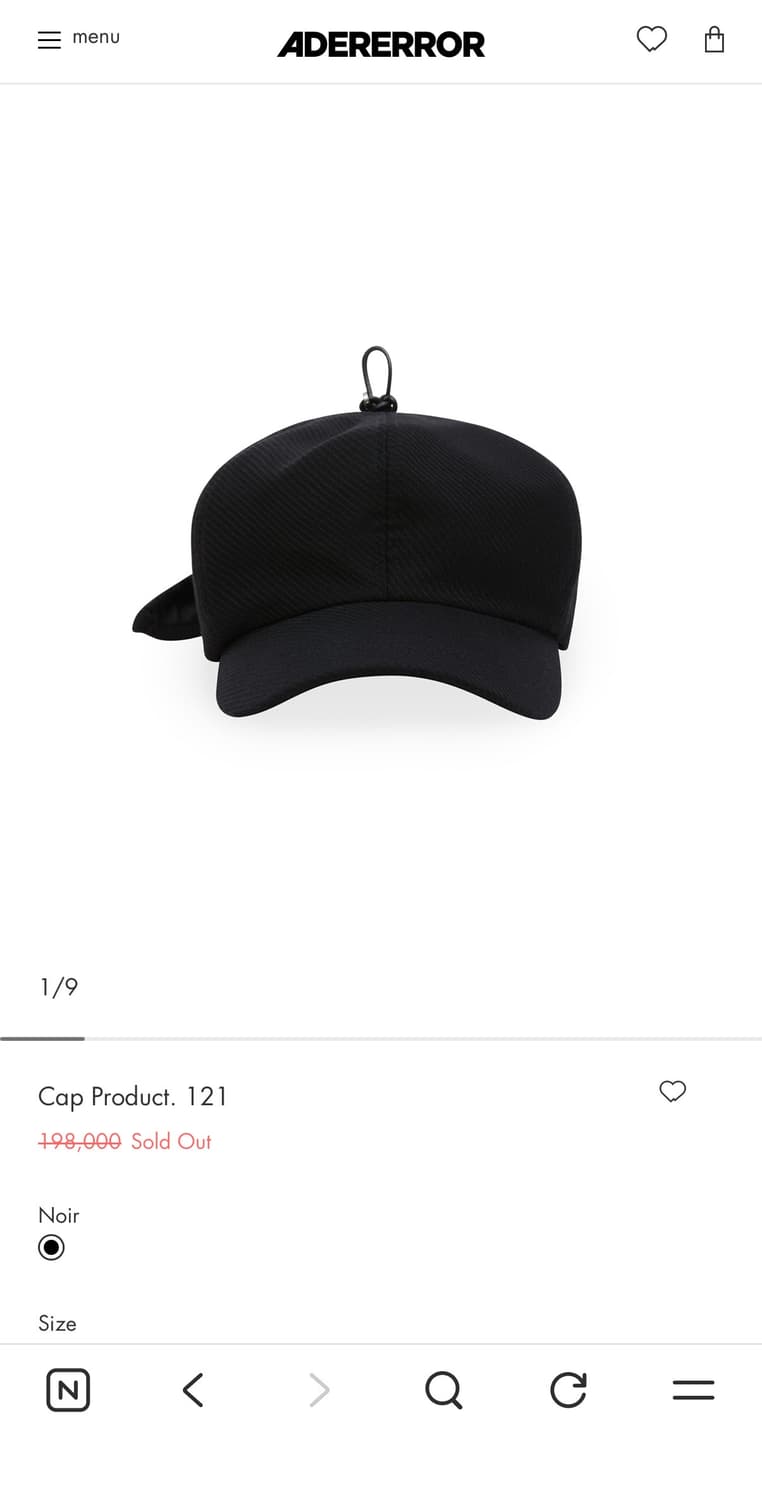Tap the Naver icon in browser bar
The image size is (762, 1500).
67,1389
